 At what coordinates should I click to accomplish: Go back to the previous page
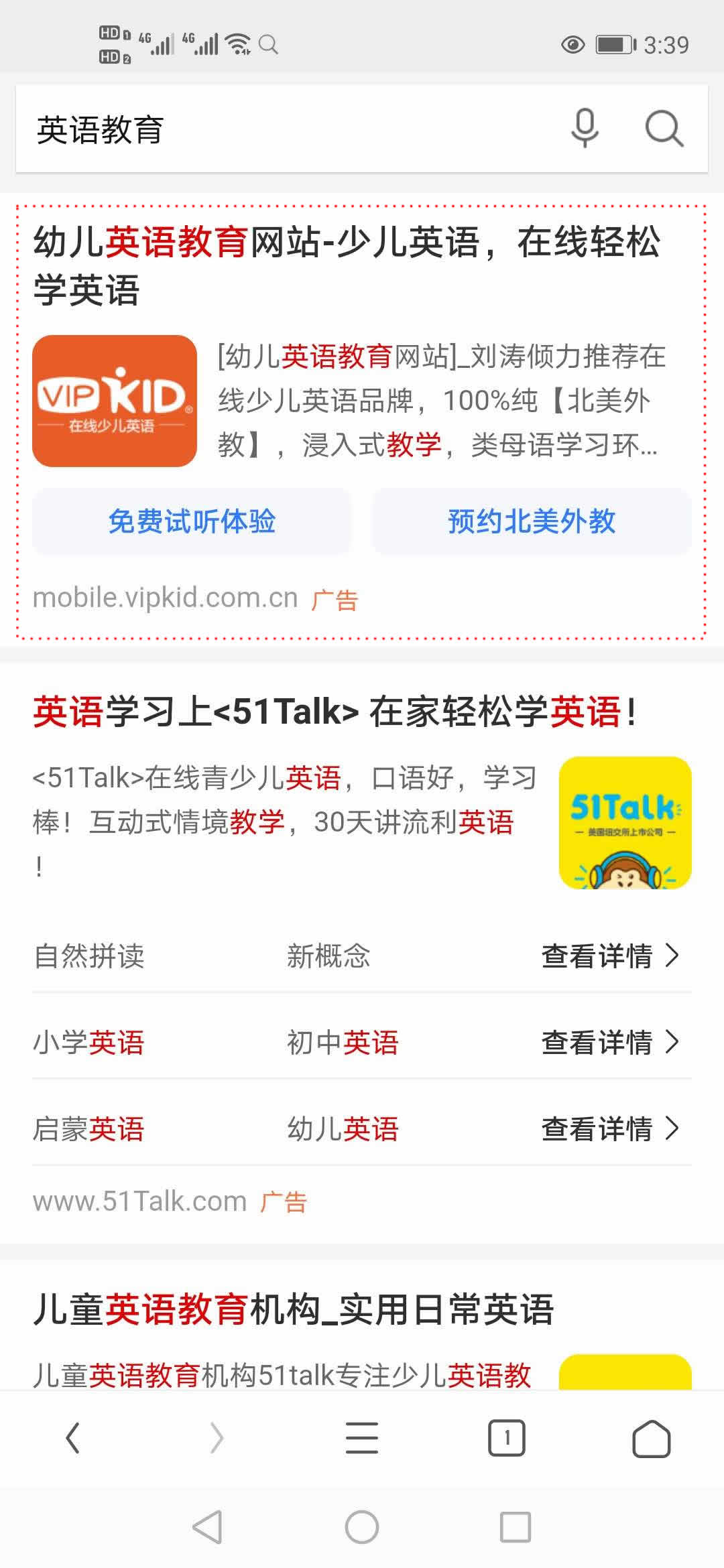[72, 1438]
